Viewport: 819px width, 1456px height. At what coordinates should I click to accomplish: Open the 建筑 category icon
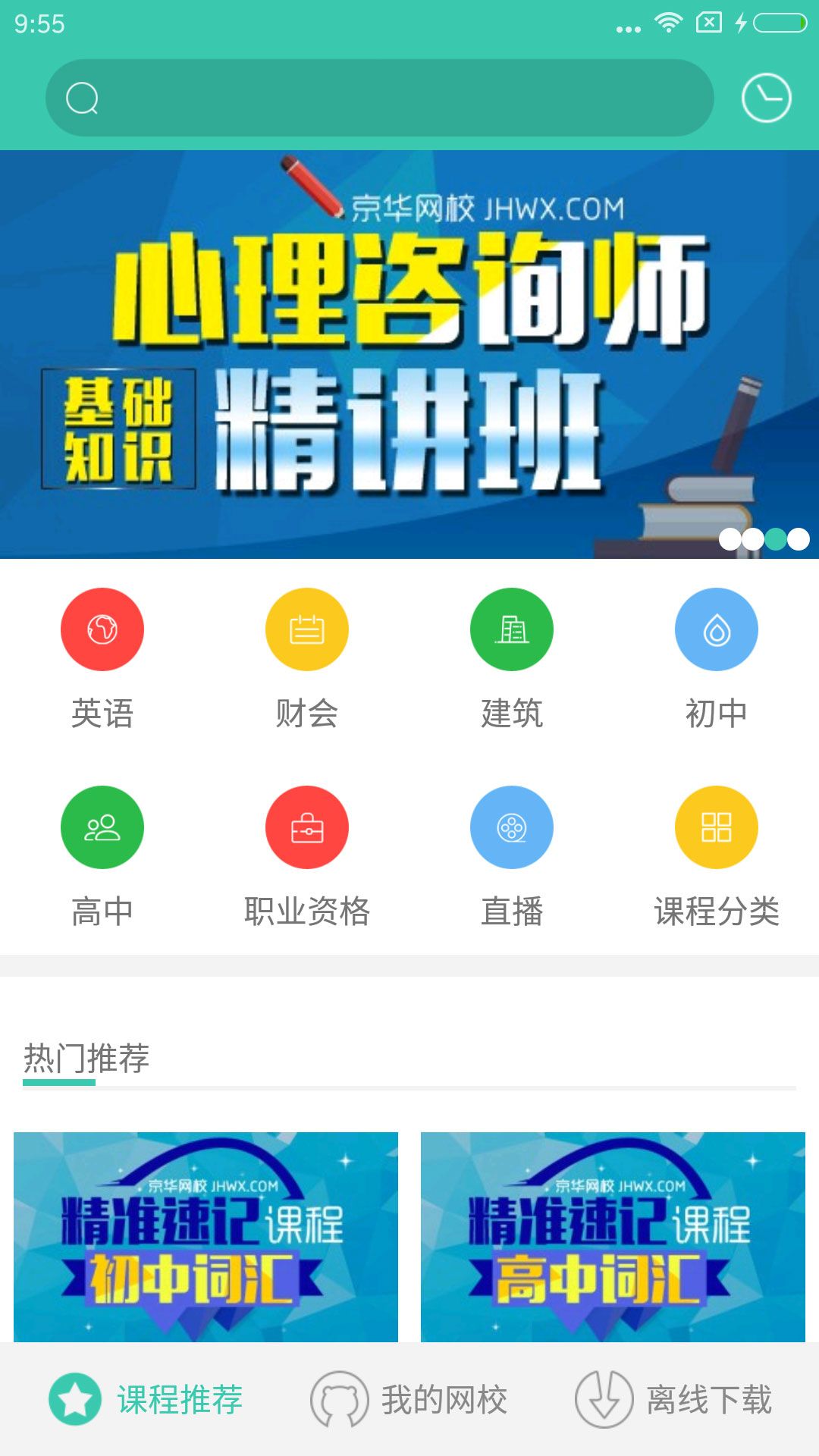[x=512, y=628]
